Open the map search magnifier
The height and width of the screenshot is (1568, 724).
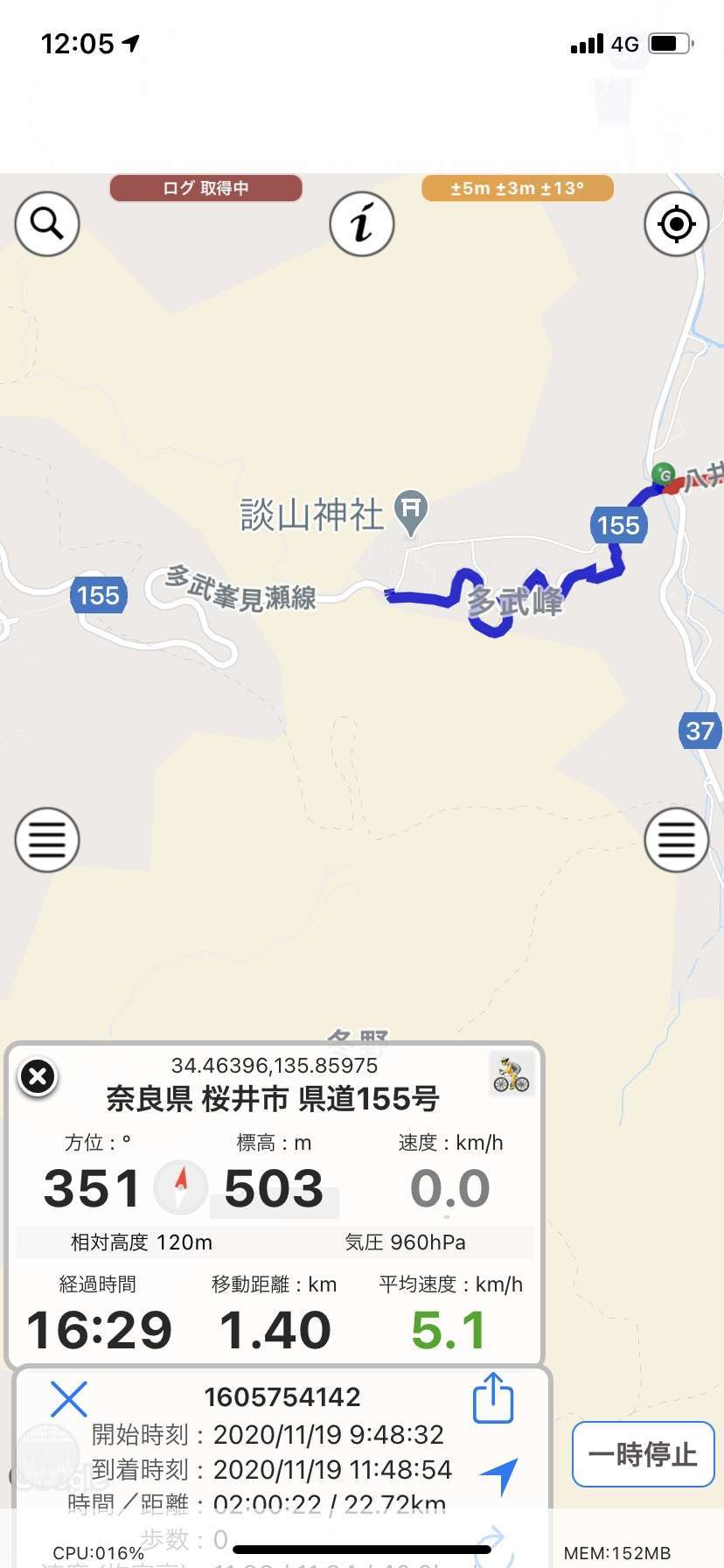click(x=47, y=224)
